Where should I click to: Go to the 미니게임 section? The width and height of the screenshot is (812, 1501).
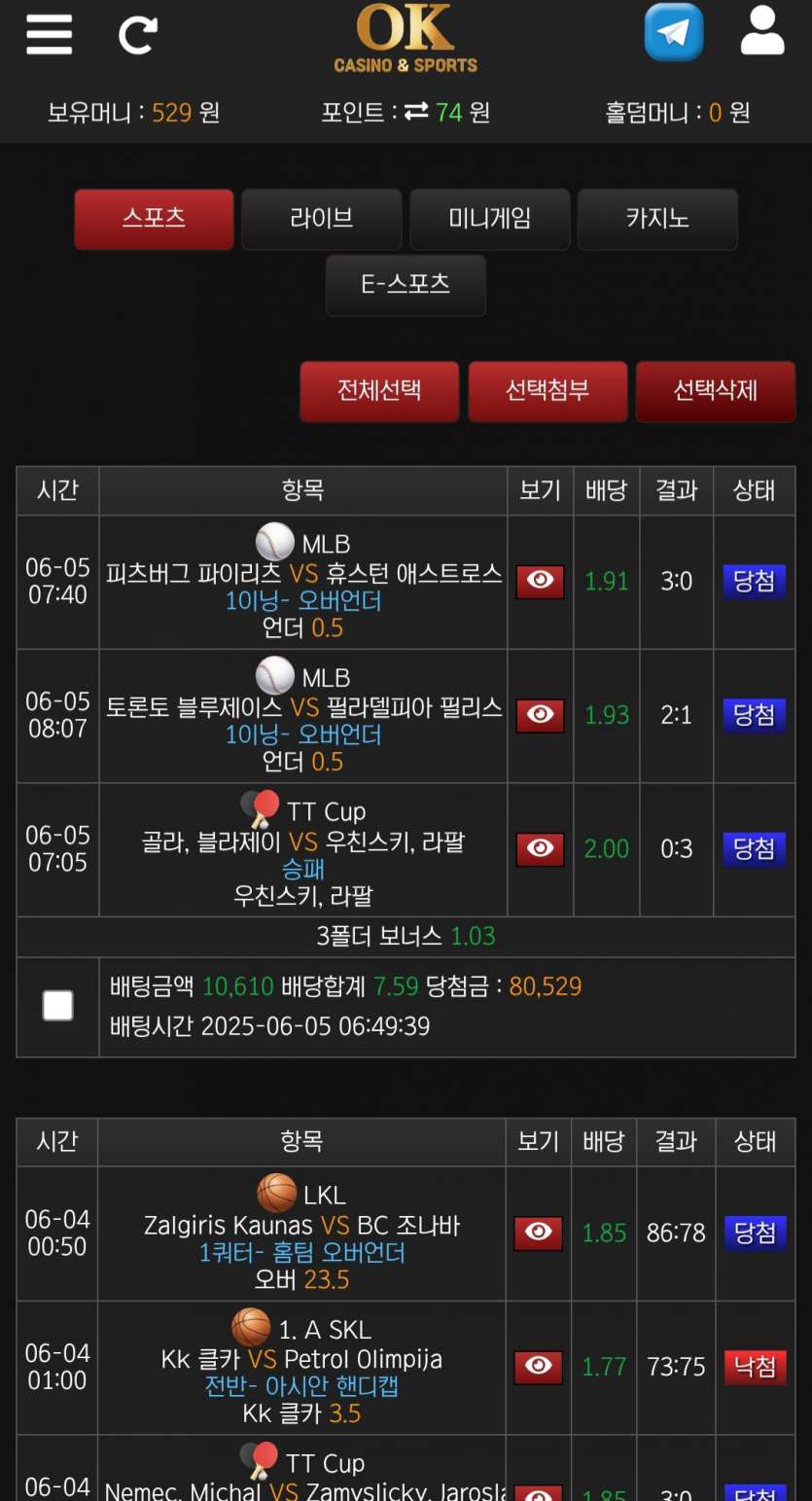490,219
